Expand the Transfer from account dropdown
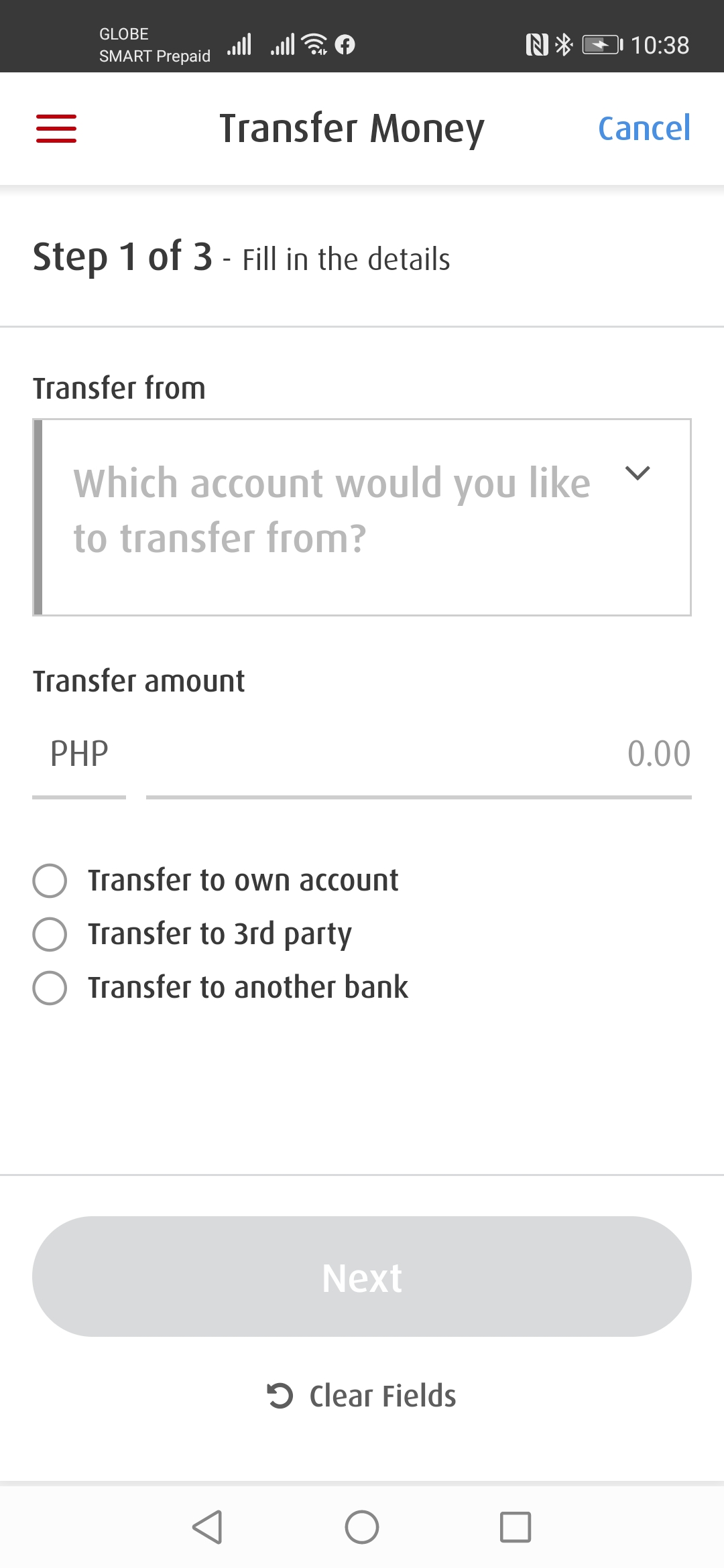The height and width of the screenshot is (1568, 724). coord(362,517)
